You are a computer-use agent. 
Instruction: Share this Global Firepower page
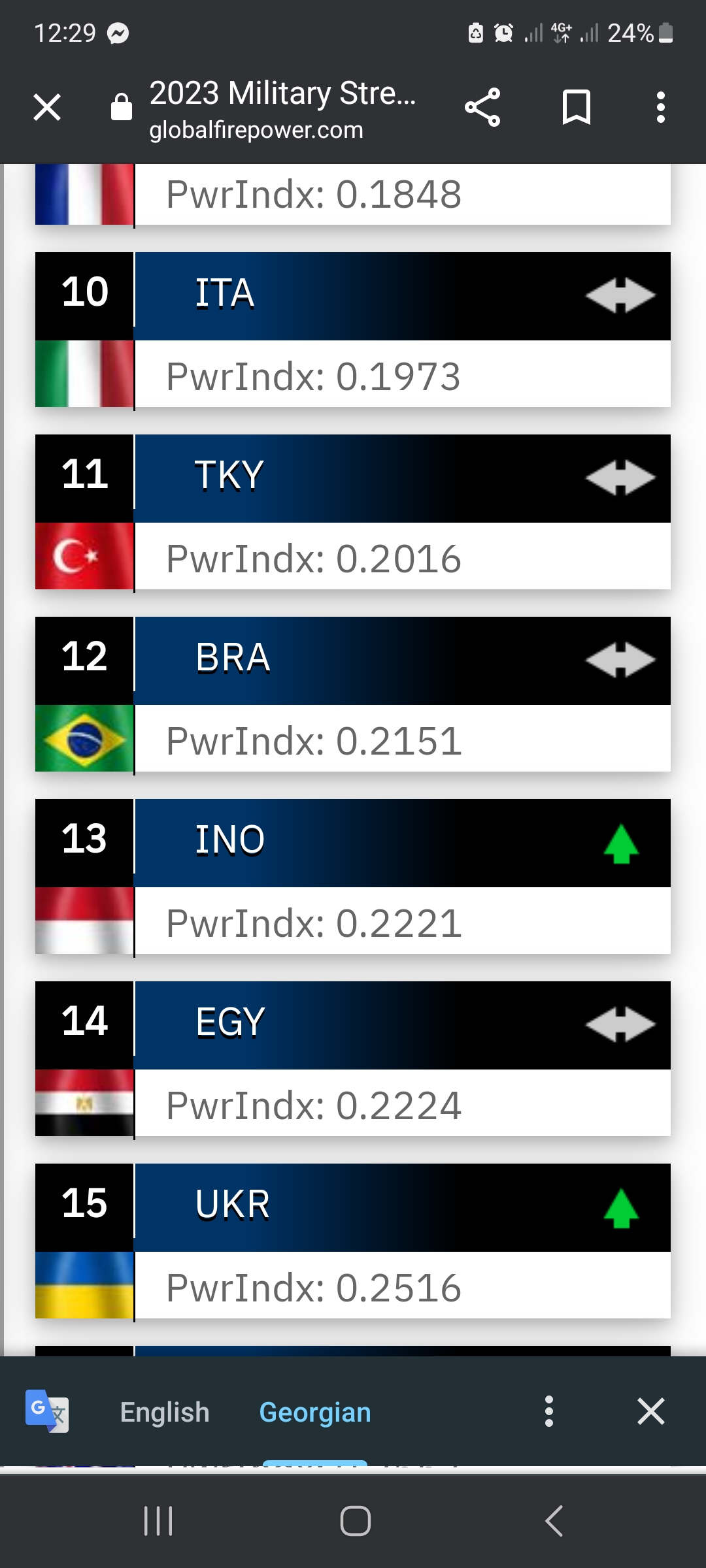[482, 107]
